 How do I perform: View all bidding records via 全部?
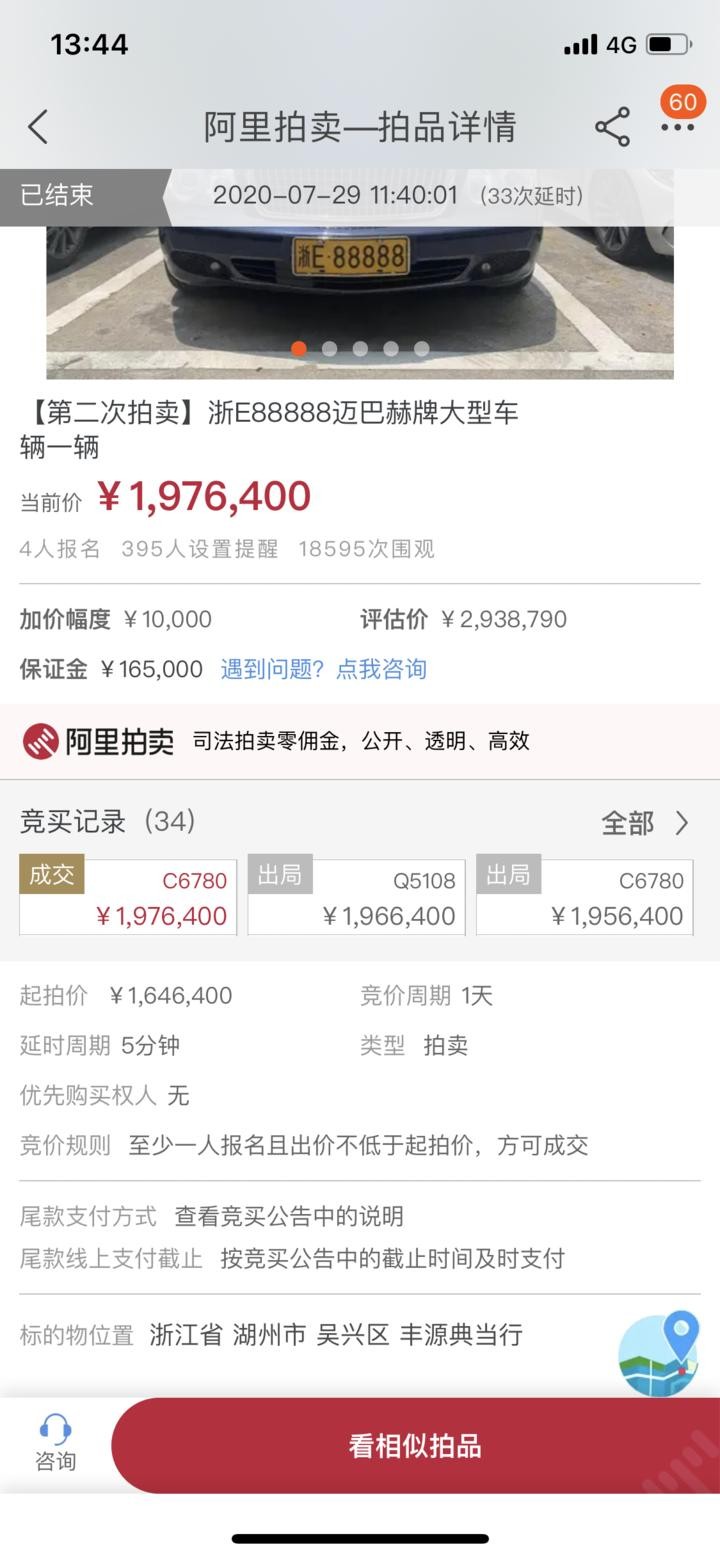click(644, 823)
